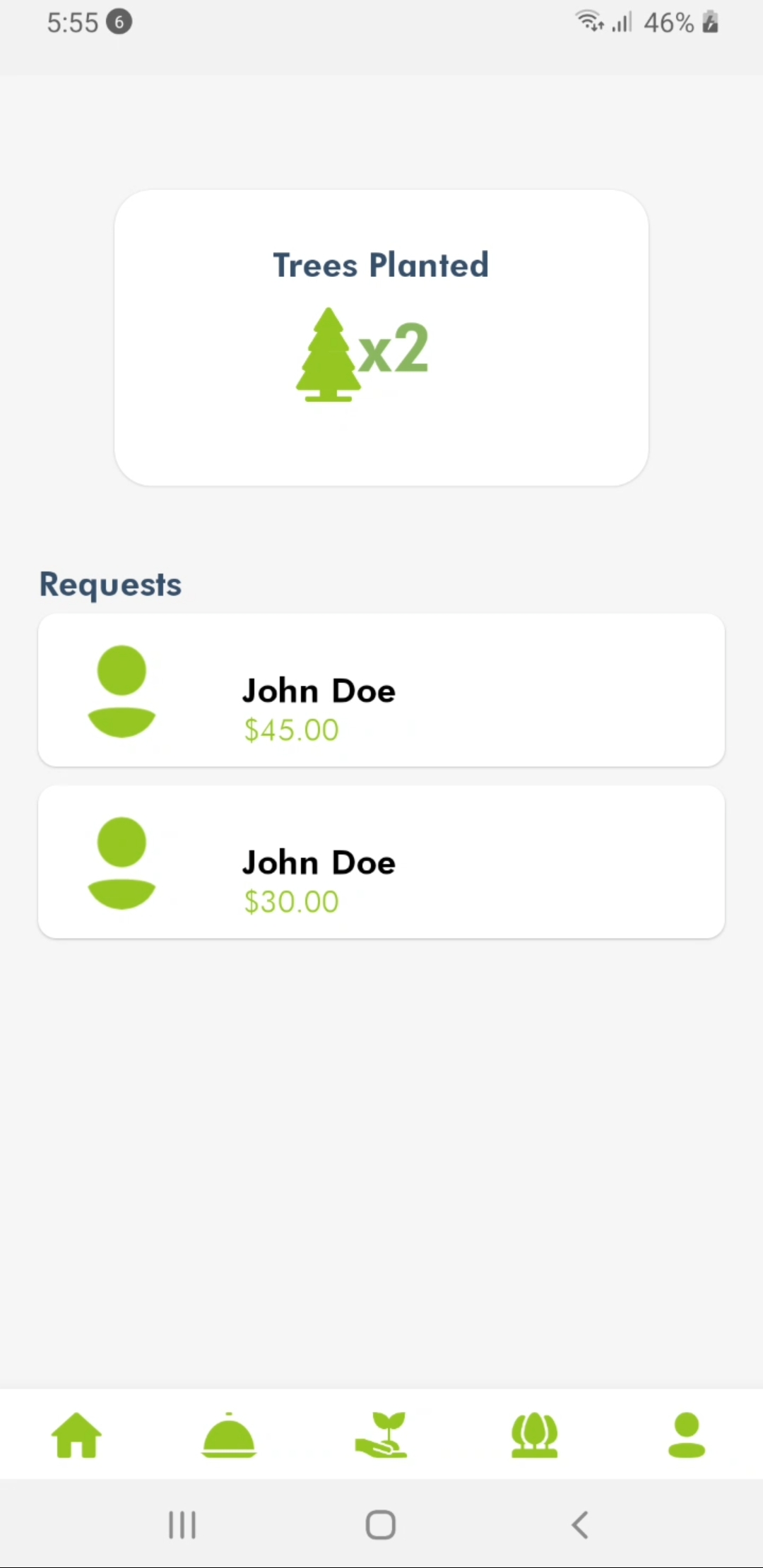This screenshot has height=1568, width=763.
Task: Open the profile tab
Action: 687,1435
